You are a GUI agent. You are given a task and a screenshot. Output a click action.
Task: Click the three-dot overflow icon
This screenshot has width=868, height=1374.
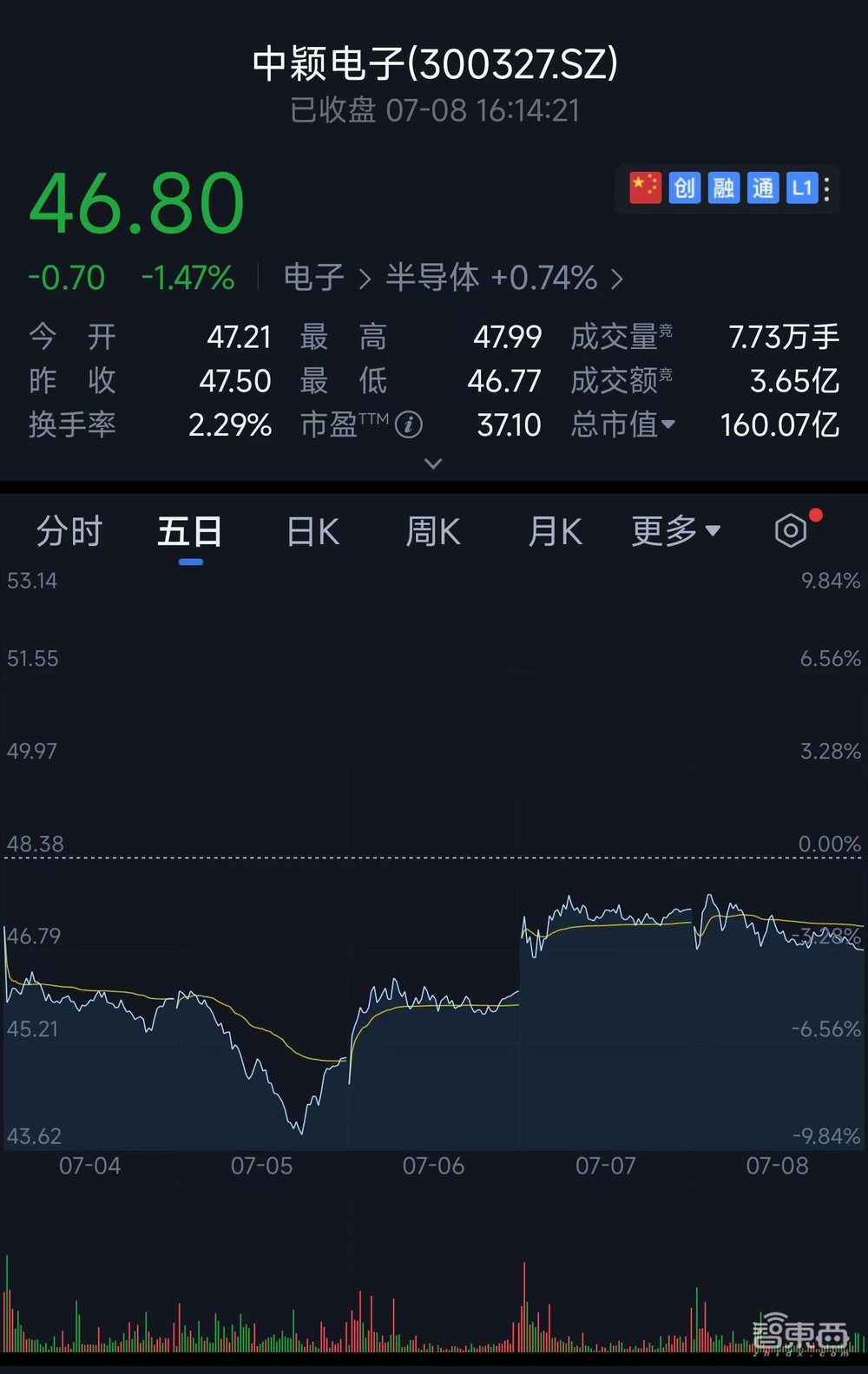[828, 188]
